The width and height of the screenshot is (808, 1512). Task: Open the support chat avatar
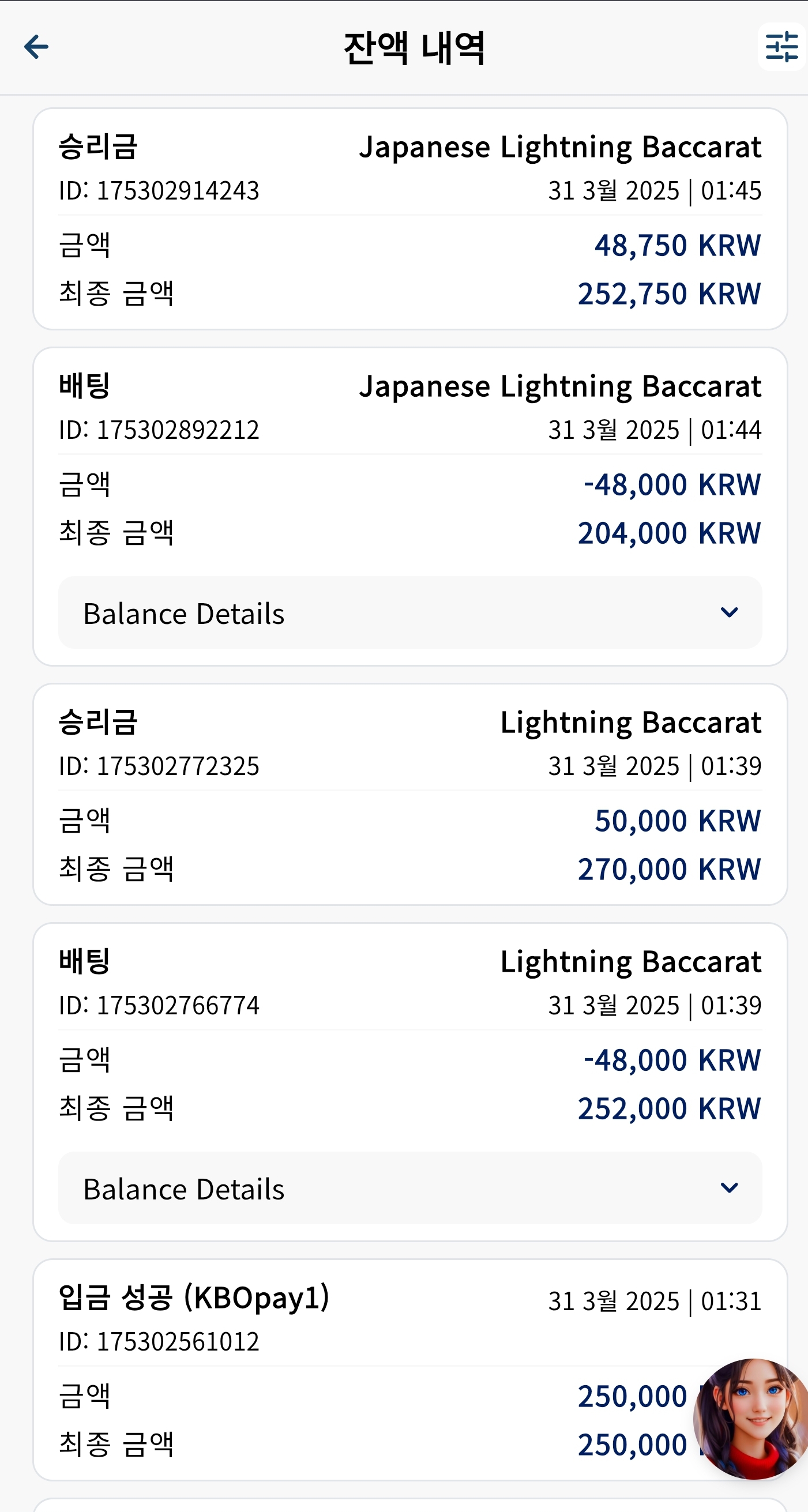point(751,1419)
